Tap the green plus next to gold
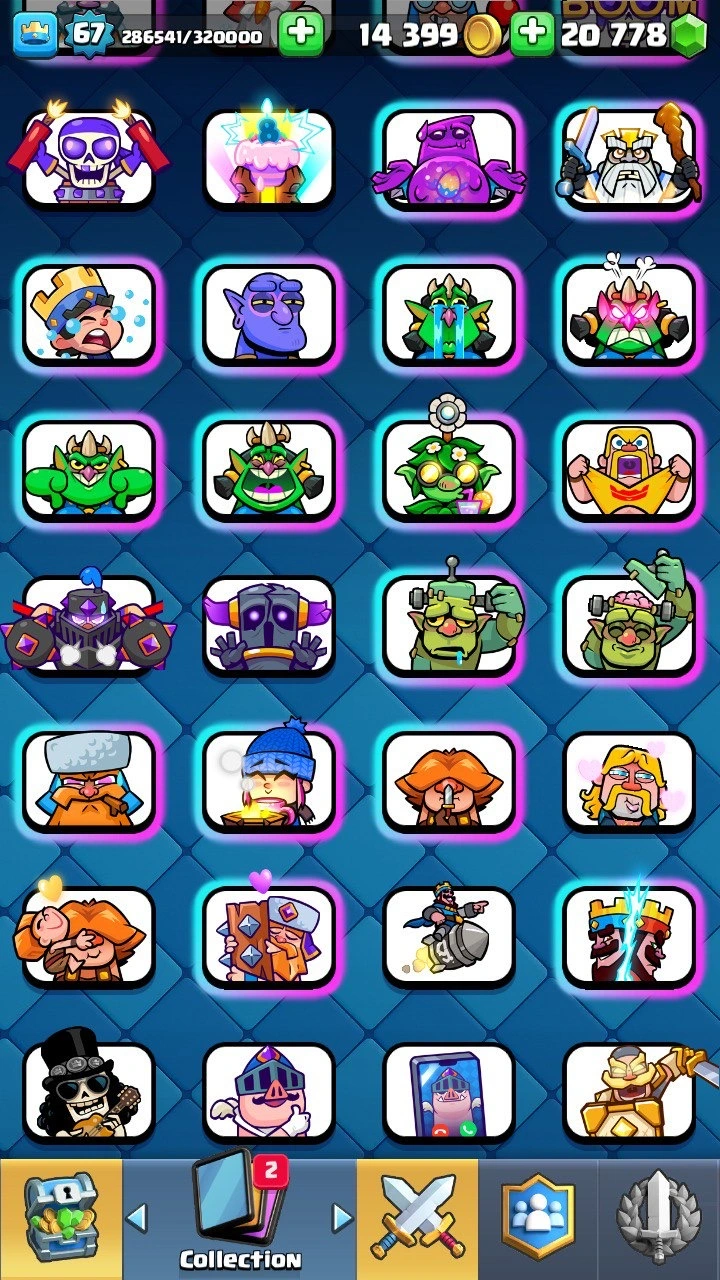 532,35
